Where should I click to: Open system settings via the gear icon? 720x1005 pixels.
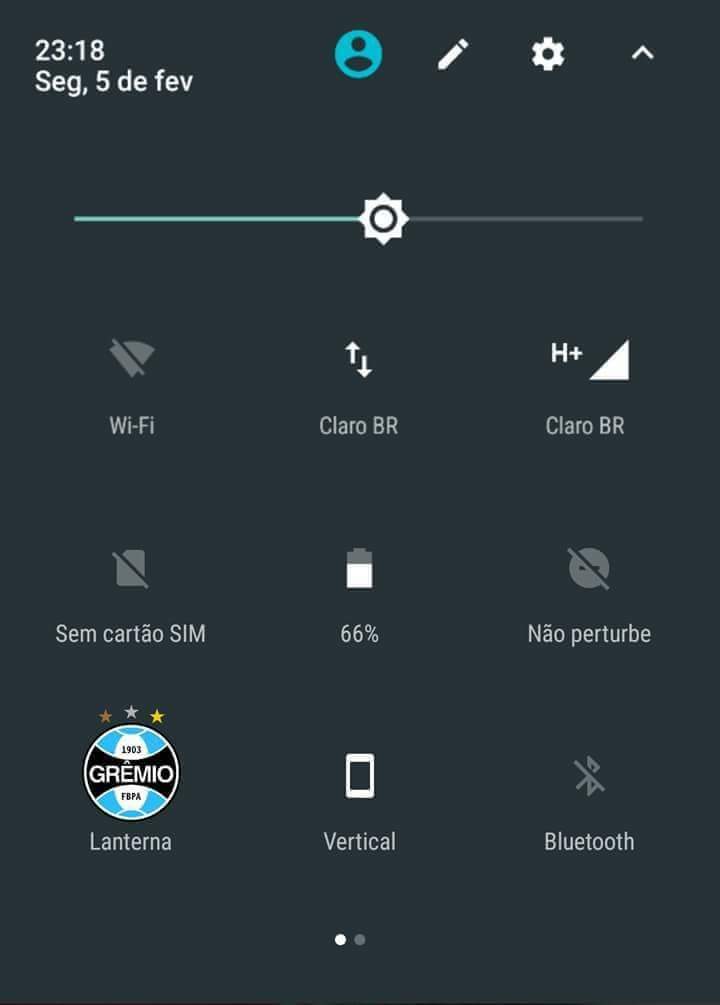point(547,54)
